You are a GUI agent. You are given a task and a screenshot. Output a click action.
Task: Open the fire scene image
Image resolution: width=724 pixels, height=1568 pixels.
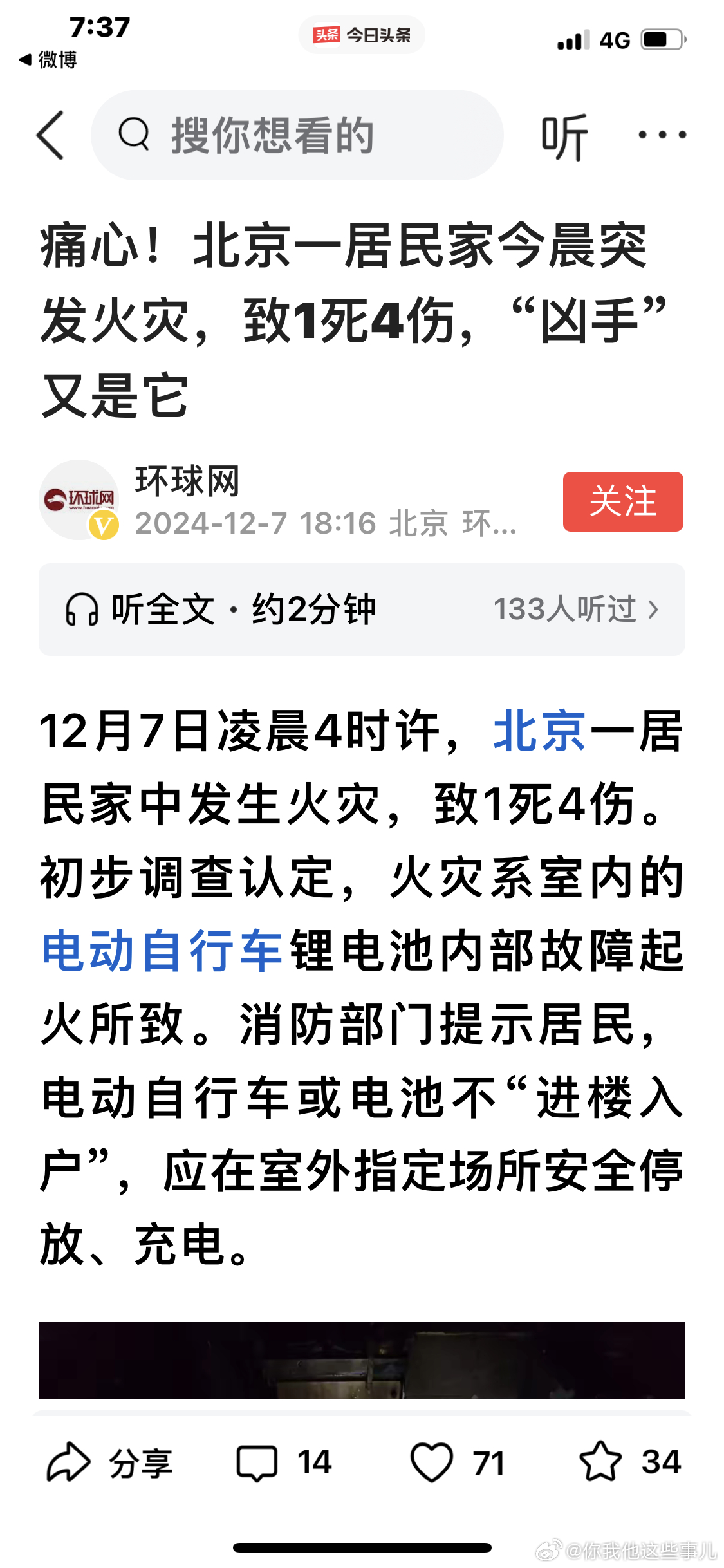(x=362, y=1359)
